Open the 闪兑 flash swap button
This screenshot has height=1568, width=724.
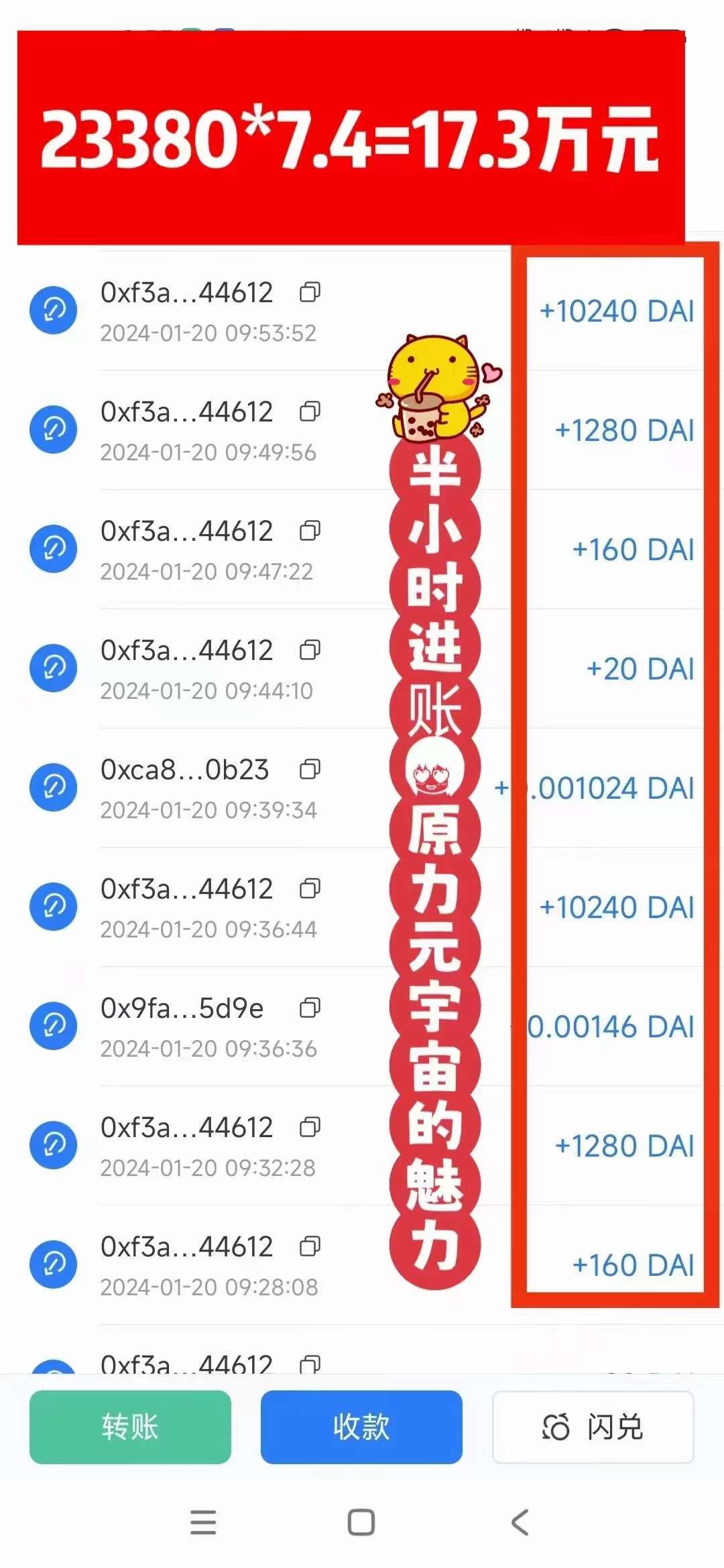tap(593, 1427)
